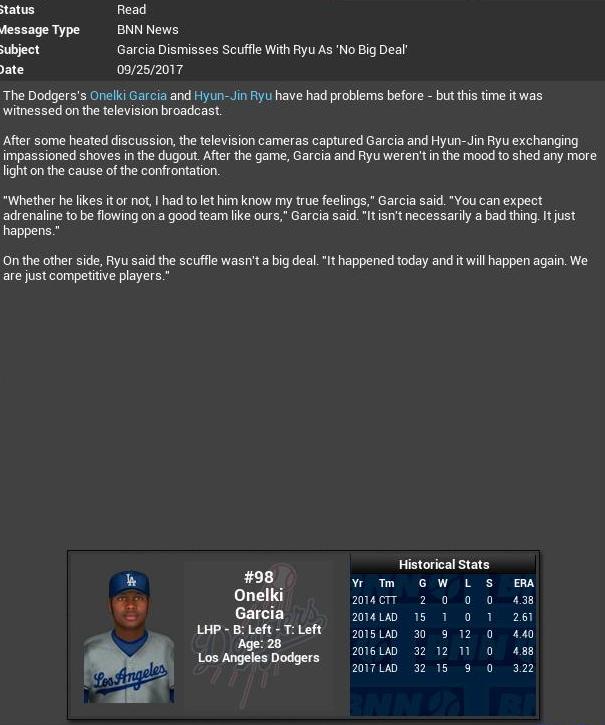The image size is (605, 725).
Task: Open the Onelki Garcia player link
Action: (128, 96)
